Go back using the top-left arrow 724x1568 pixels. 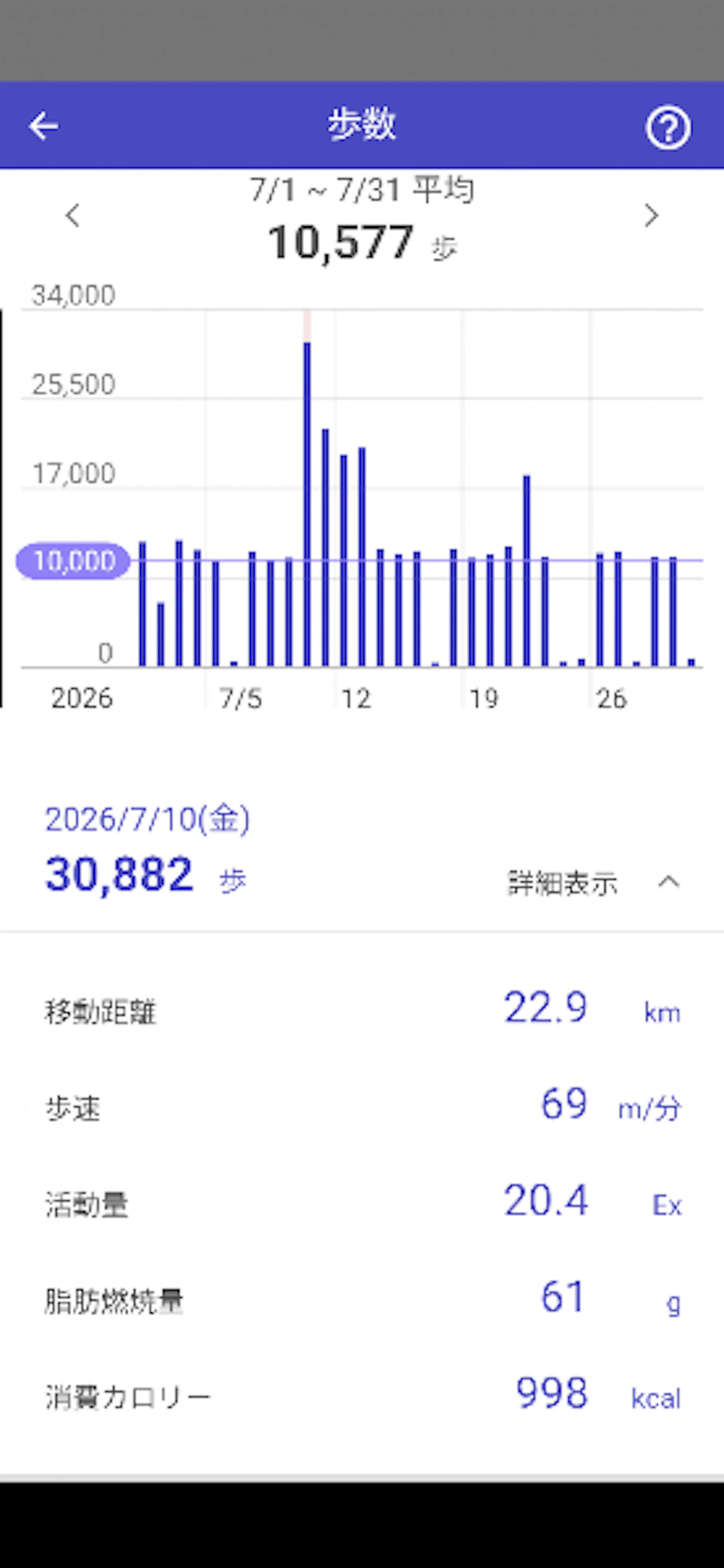(x=43, y=126)
